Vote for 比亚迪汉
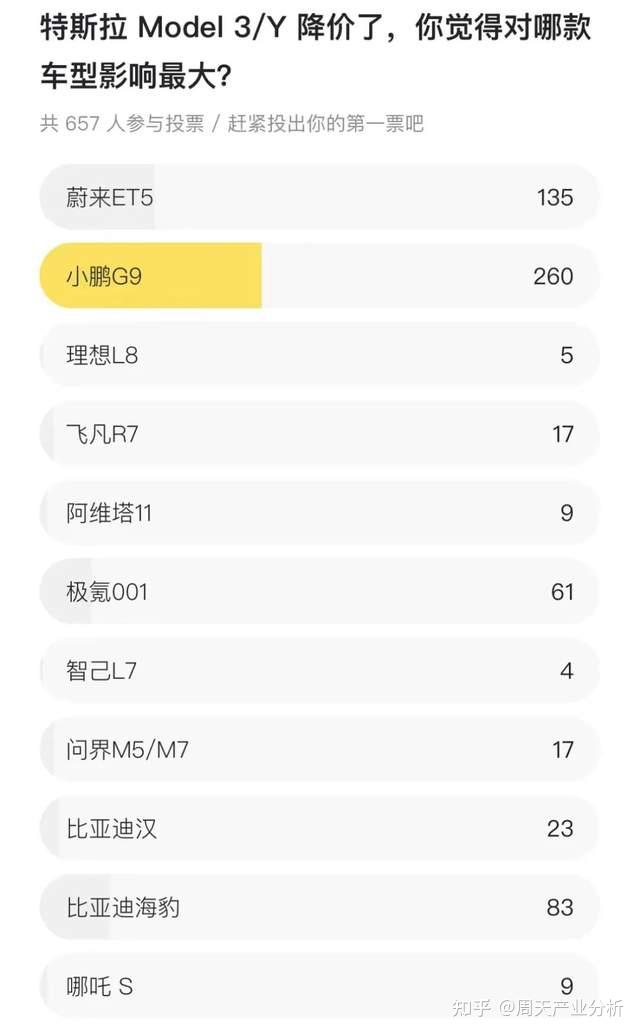 click(320, 828)
